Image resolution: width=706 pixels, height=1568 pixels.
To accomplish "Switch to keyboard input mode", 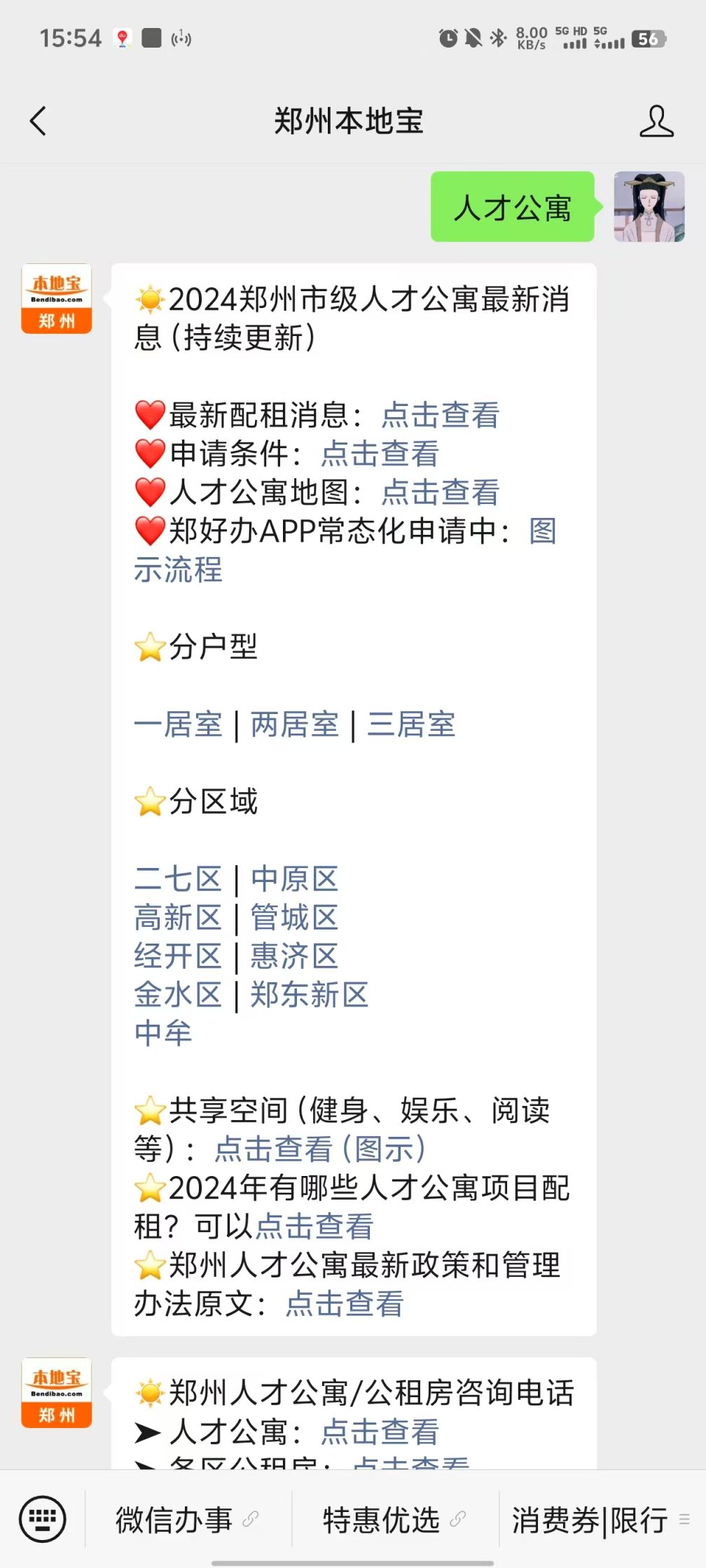I will point(43,1519).
